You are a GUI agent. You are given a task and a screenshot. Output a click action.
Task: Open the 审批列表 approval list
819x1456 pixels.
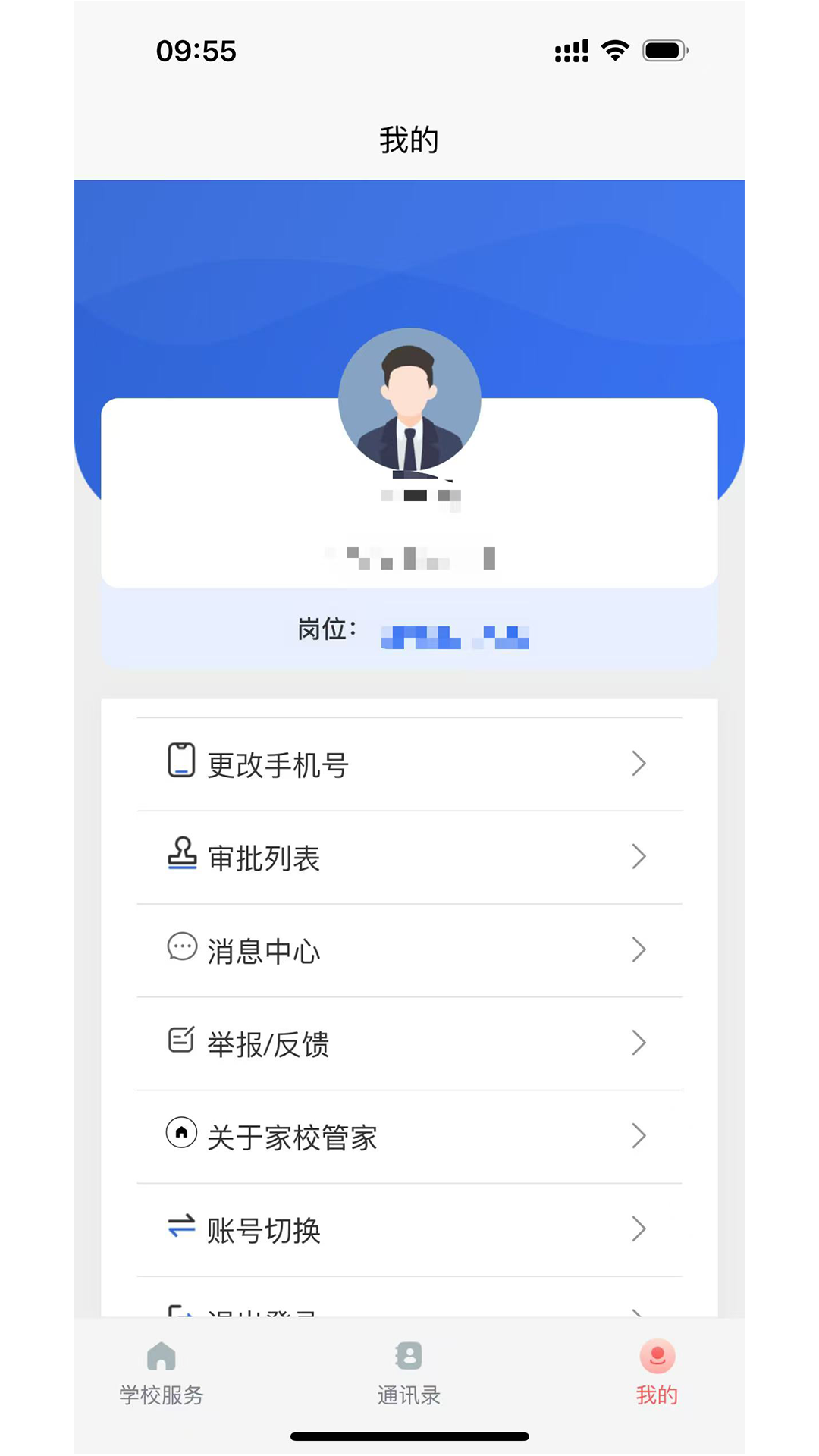409,858
